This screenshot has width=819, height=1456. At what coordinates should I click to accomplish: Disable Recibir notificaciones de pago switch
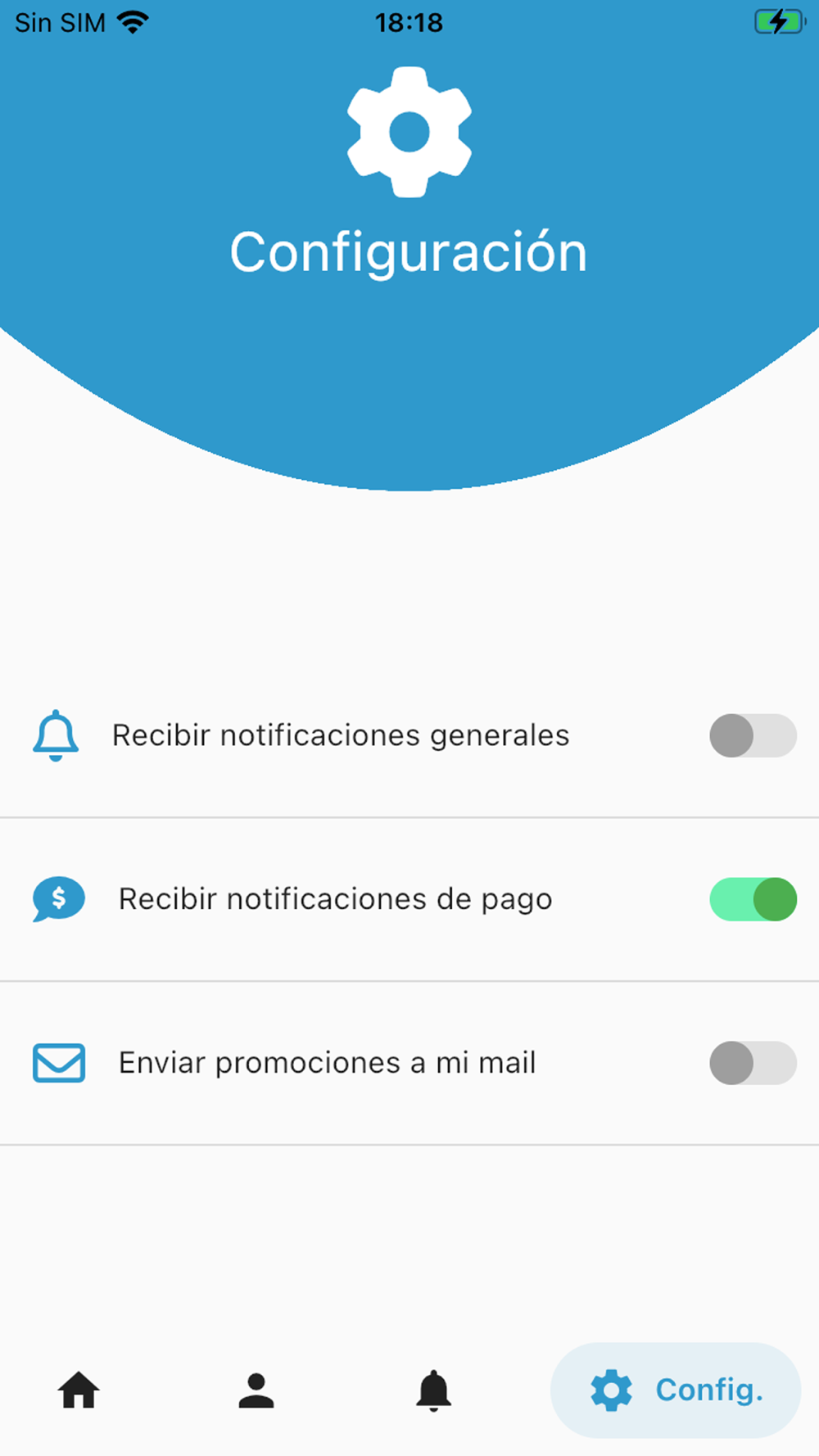tap(753, 899)
